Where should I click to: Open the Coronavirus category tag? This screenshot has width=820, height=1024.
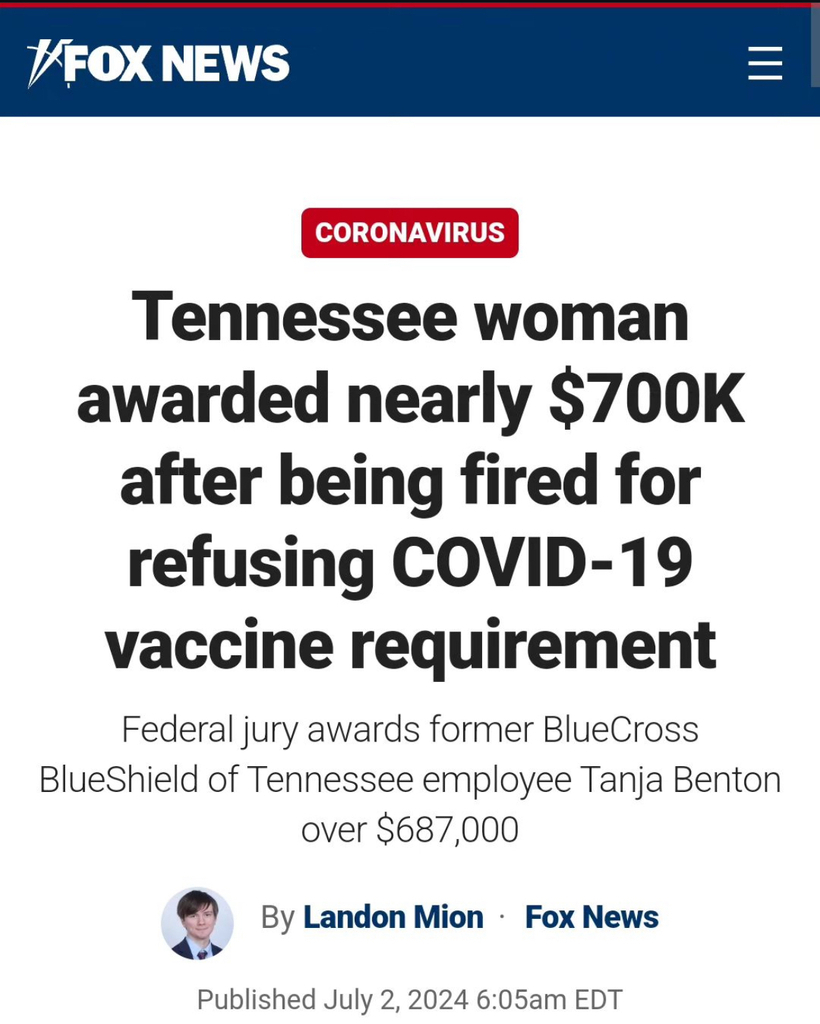(409, 233)
